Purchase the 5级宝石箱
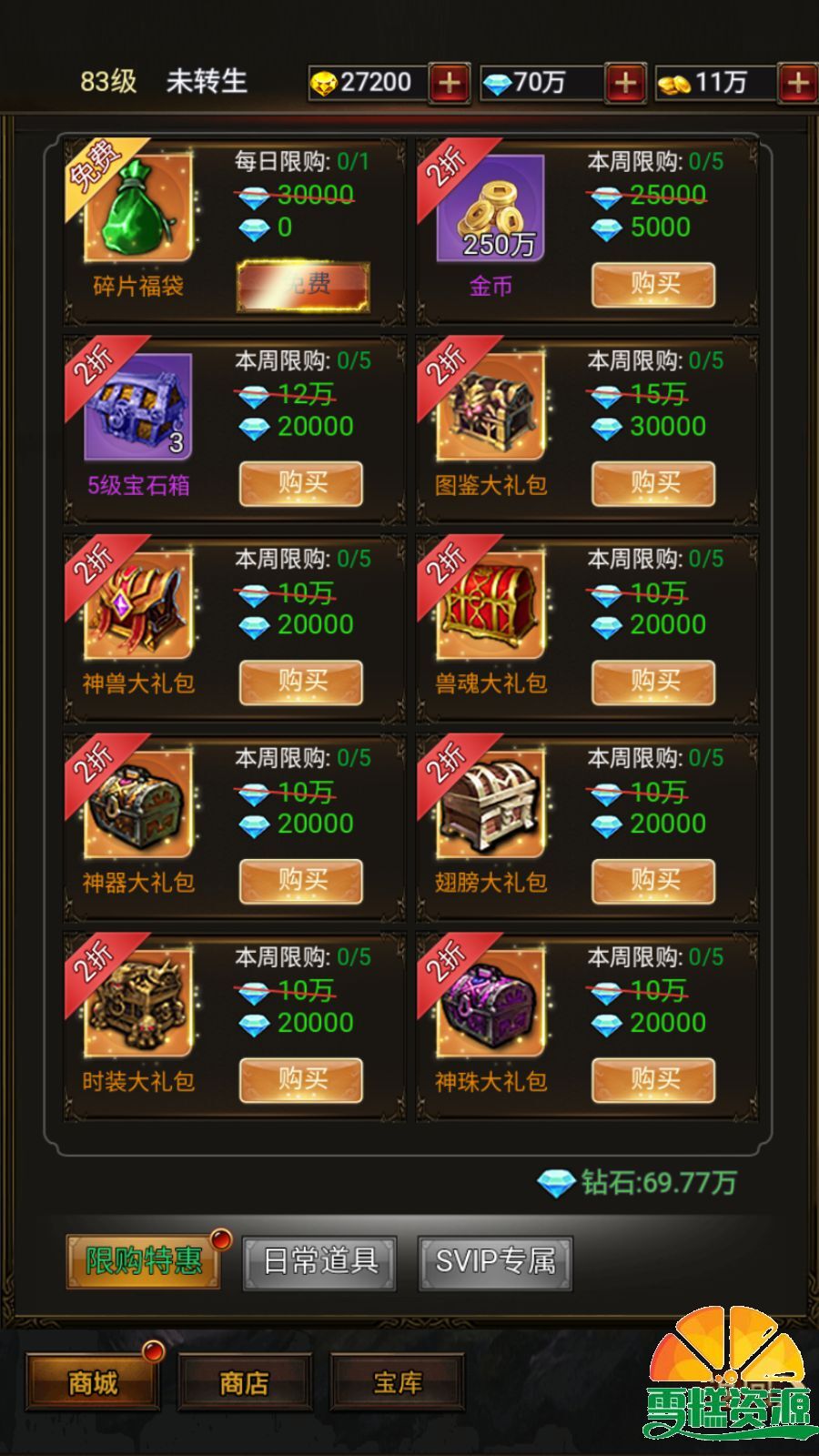819x1456 pixels. coord(301,484)
